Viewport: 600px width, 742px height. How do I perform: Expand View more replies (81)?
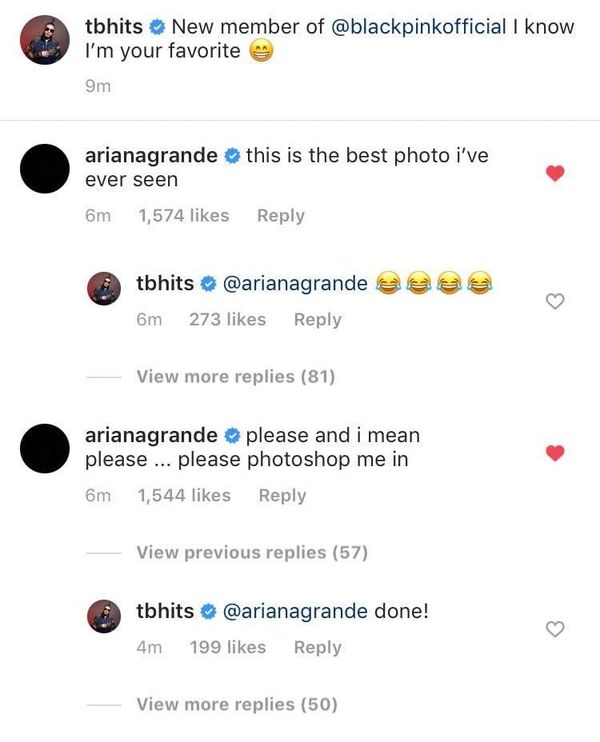[235, 376]
